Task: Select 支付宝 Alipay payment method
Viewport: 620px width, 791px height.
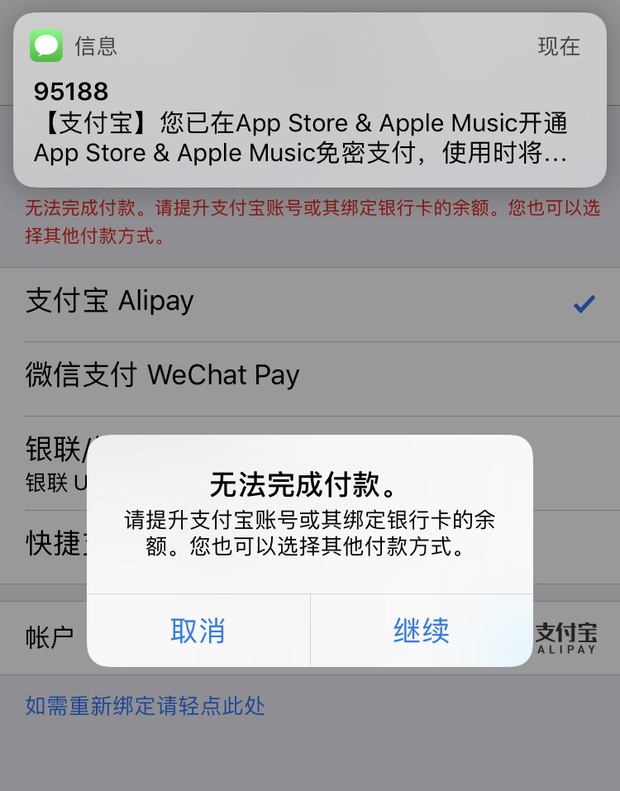Action: pos(110,301)
